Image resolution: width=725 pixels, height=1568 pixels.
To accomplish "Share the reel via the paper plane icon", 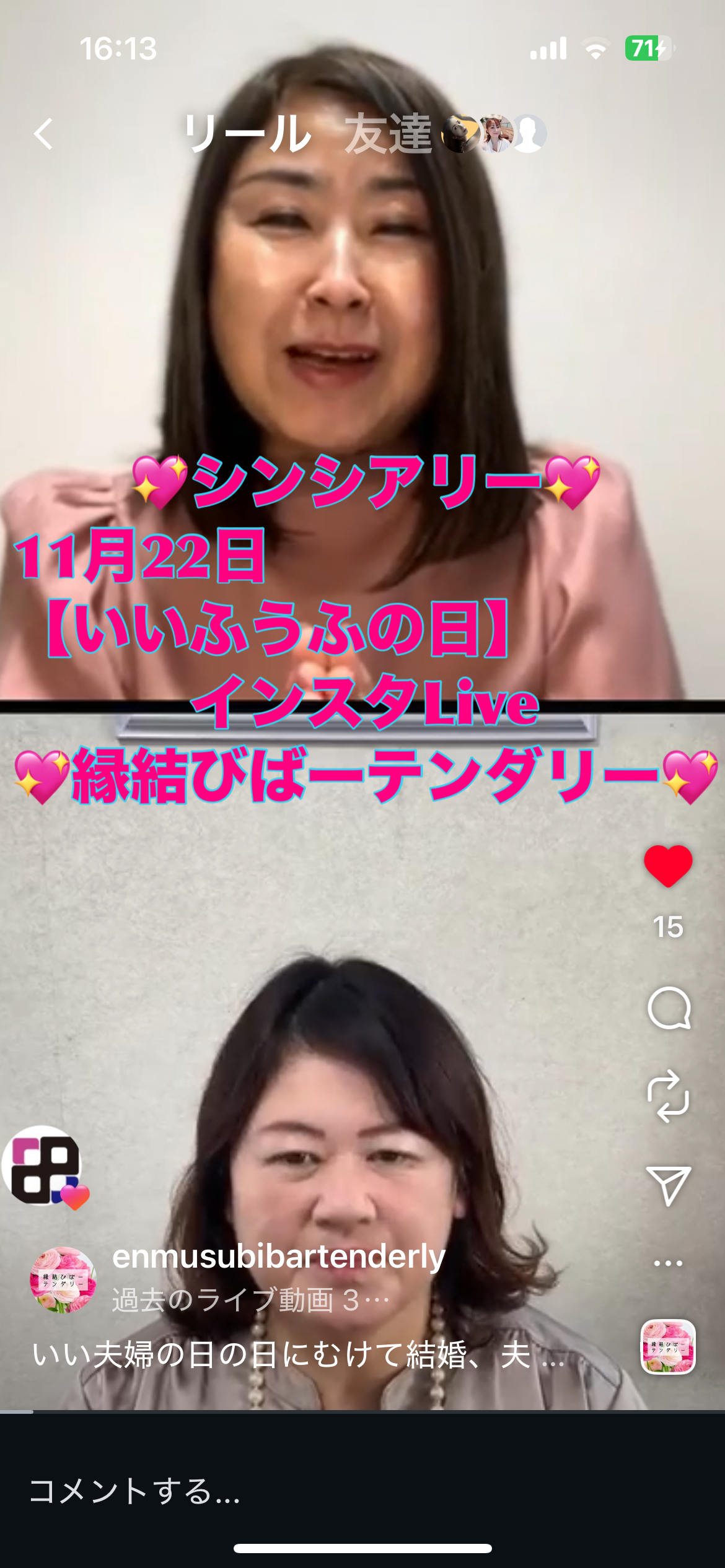I will 668,1185.
